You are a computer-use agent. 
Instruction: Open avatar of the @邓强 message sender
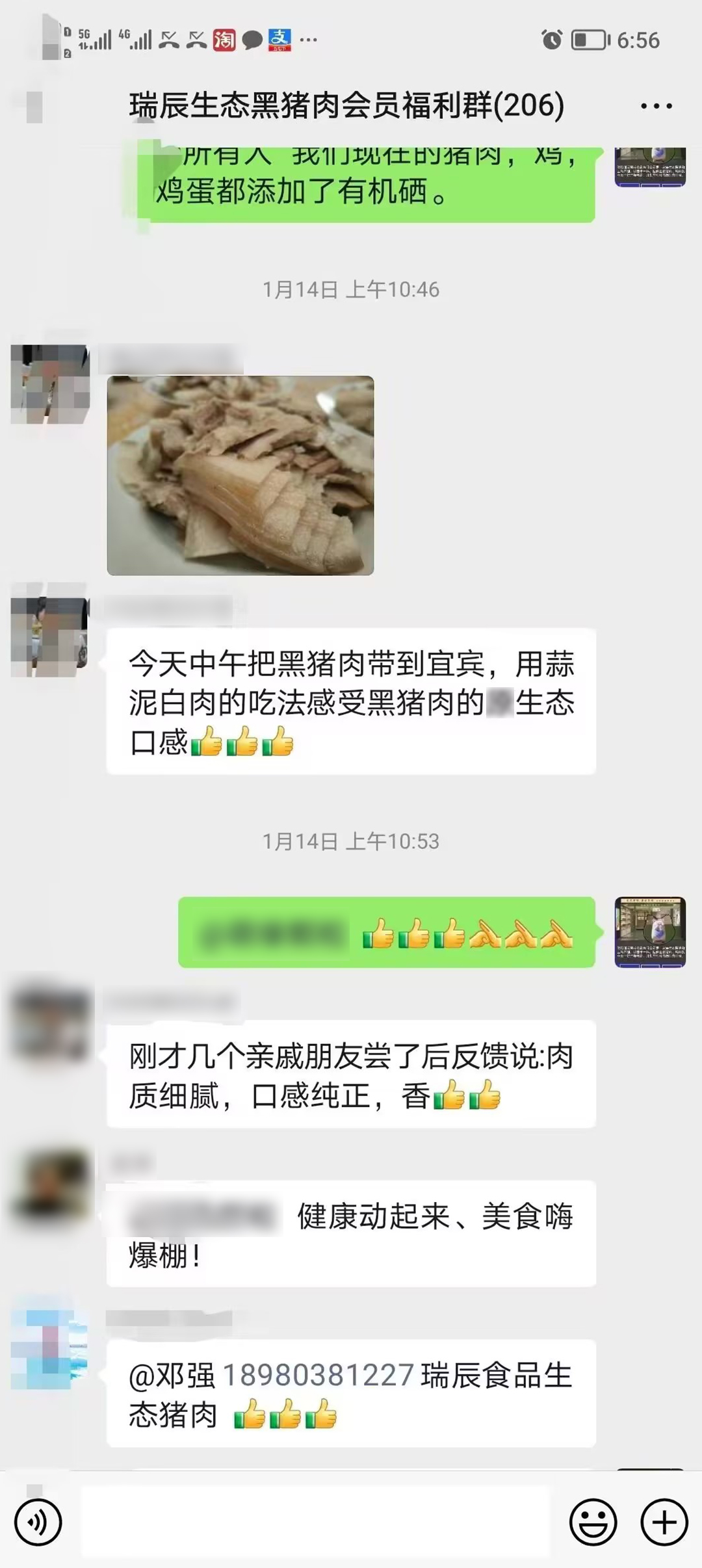click(x=49, y=1348)
